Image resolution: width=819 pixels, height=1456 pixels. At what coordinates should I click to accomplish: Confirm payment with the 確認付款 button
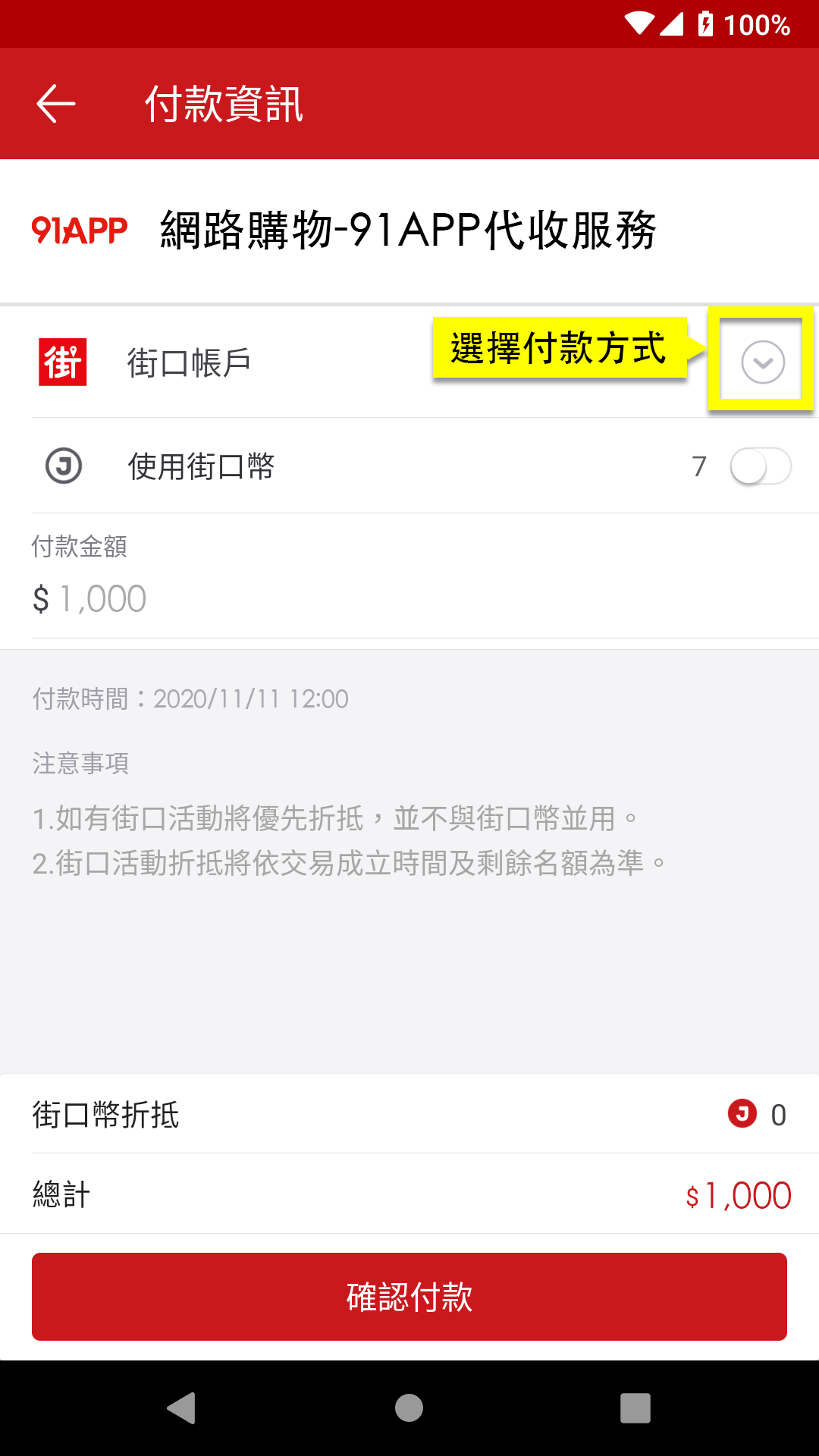(x=409, y=1297)
